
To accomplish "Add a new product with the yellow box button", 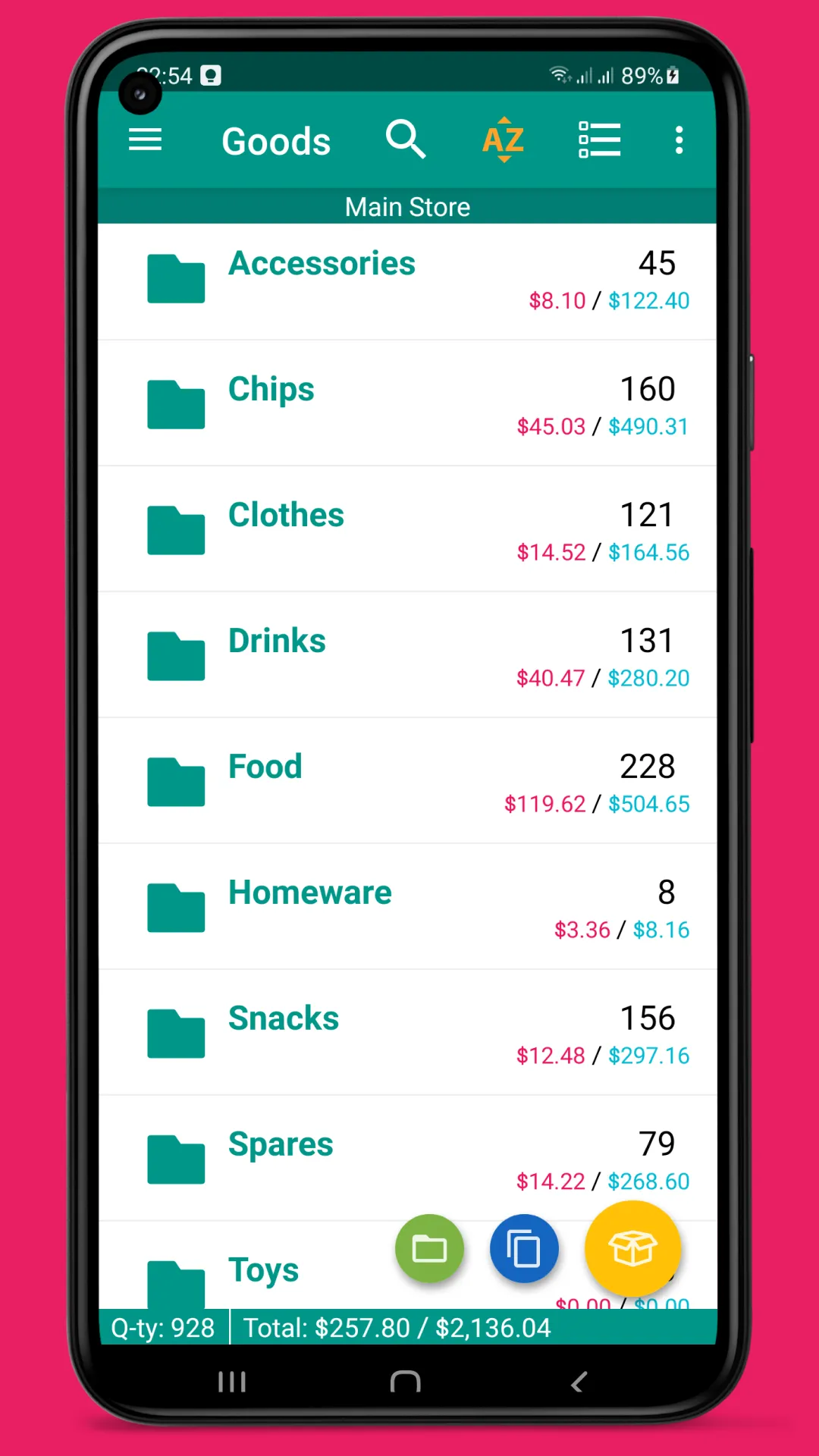I will [634, 1249].
